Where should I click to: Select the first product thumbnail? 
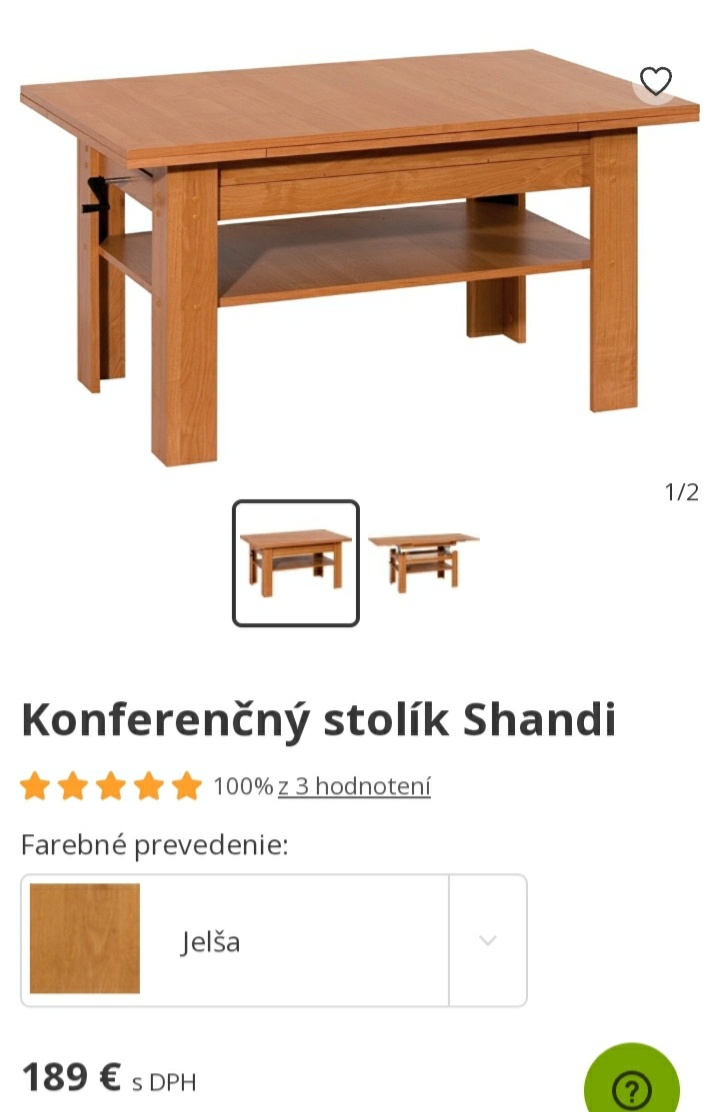point(295,562)
